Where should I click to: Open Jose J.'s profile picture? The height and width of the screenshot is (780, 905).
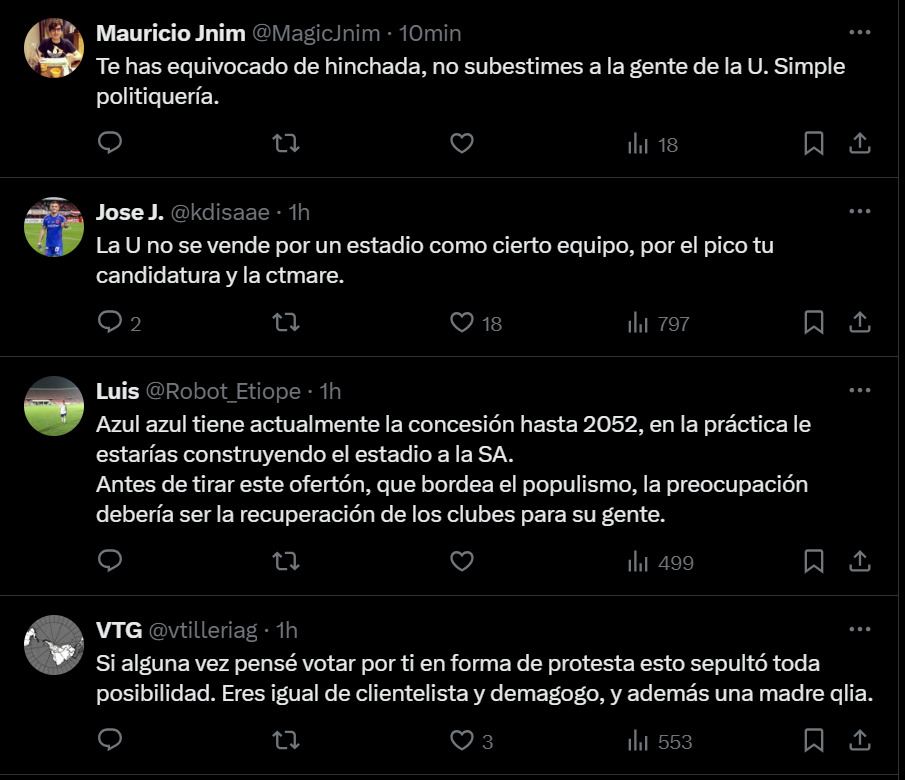pyautogui.click(x=54, y=227)
